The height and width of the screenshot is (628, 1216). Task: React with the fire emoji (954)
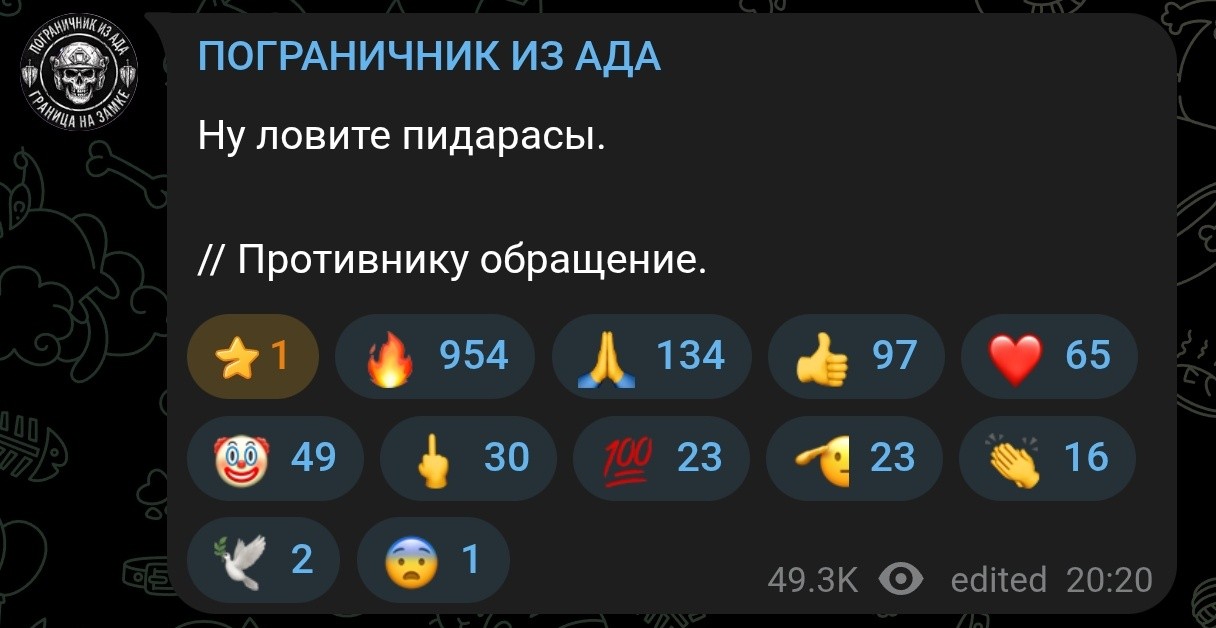(x=435, y=356)
